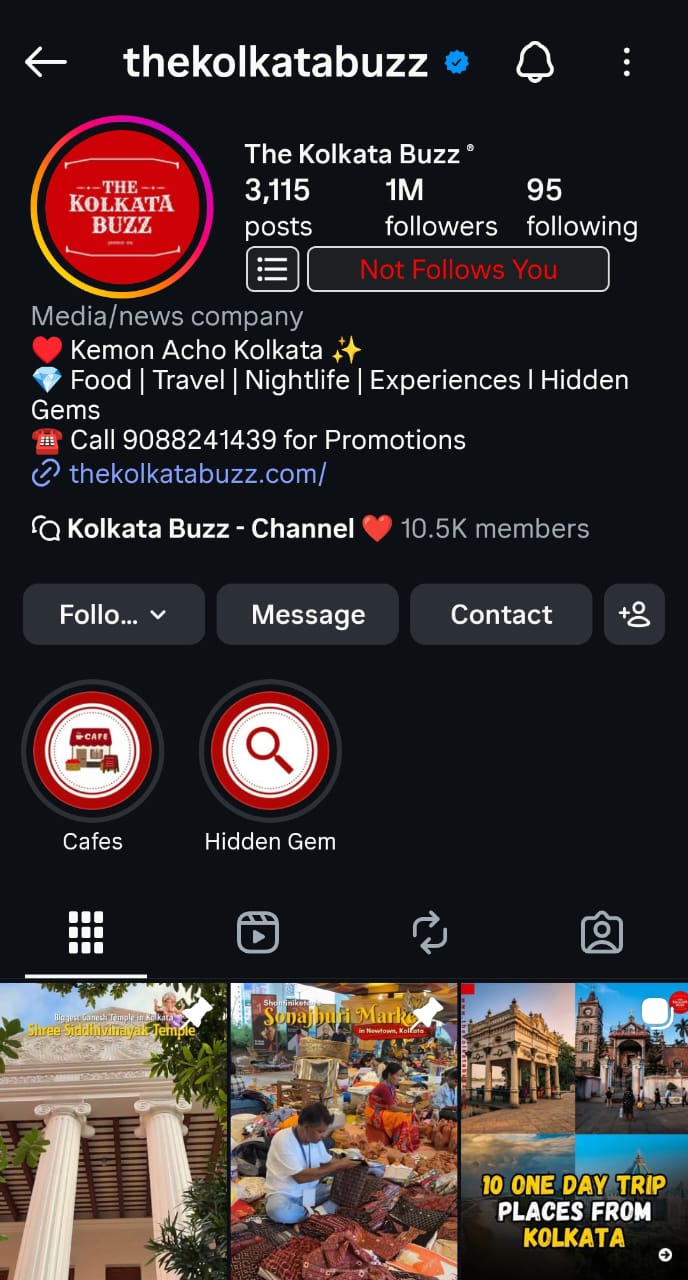Expand the Following dropdown button
The height and width of the screenshot is (1280, 688).
(114, 614)
